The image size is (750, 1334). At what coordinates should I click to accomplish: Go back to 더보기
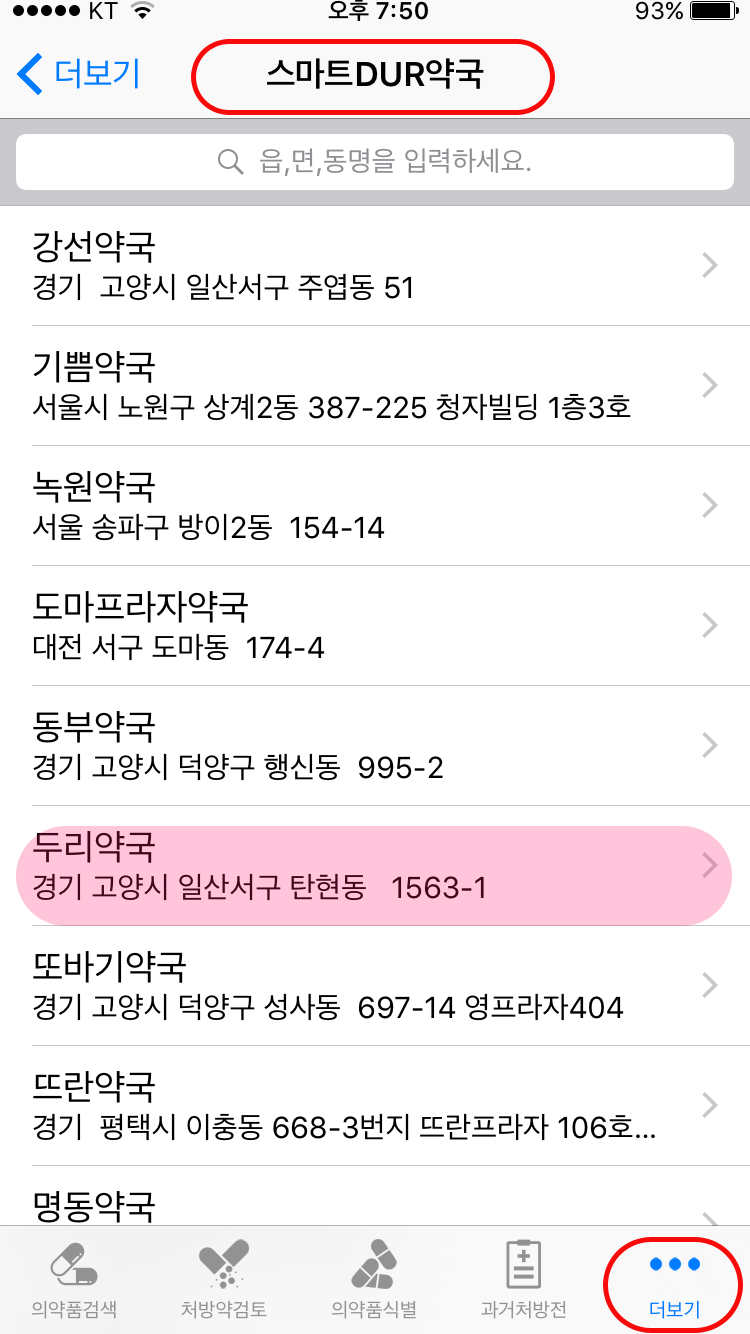pos(78,74)
